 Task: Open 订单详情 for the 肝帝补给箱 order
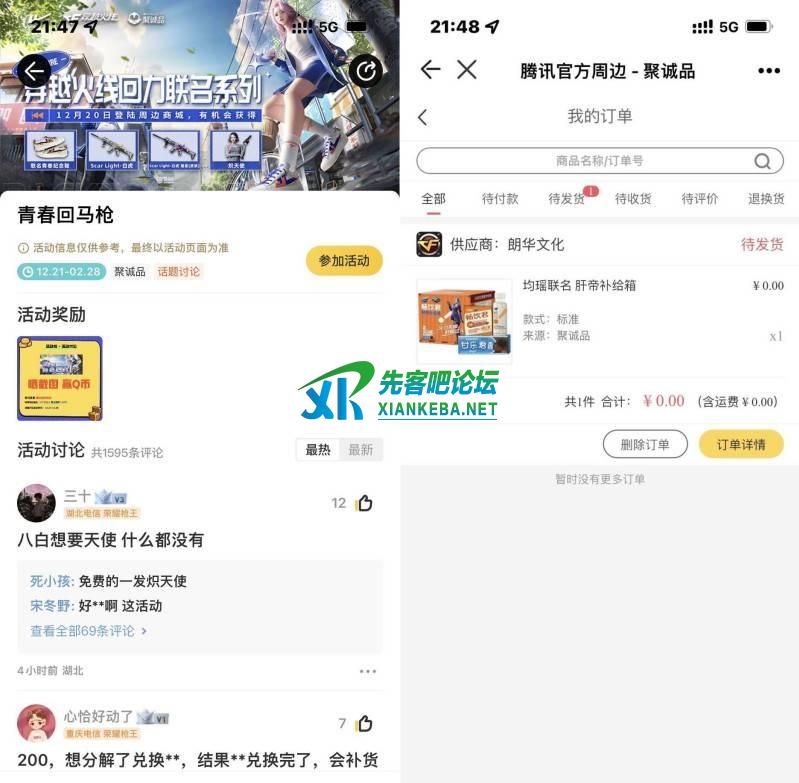[x=741, y=444]
